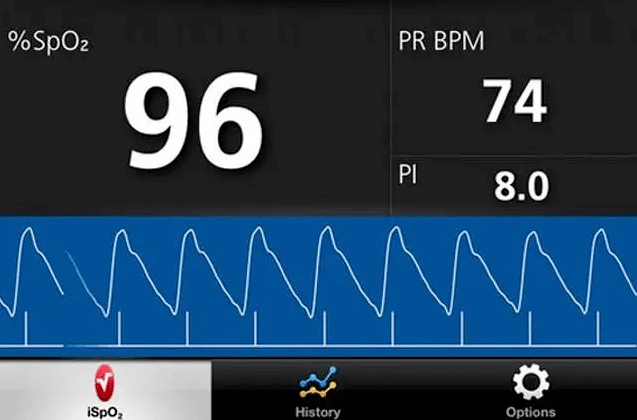637x420 pixels.
Task: Open the Options tab
Action: (531, 390)
